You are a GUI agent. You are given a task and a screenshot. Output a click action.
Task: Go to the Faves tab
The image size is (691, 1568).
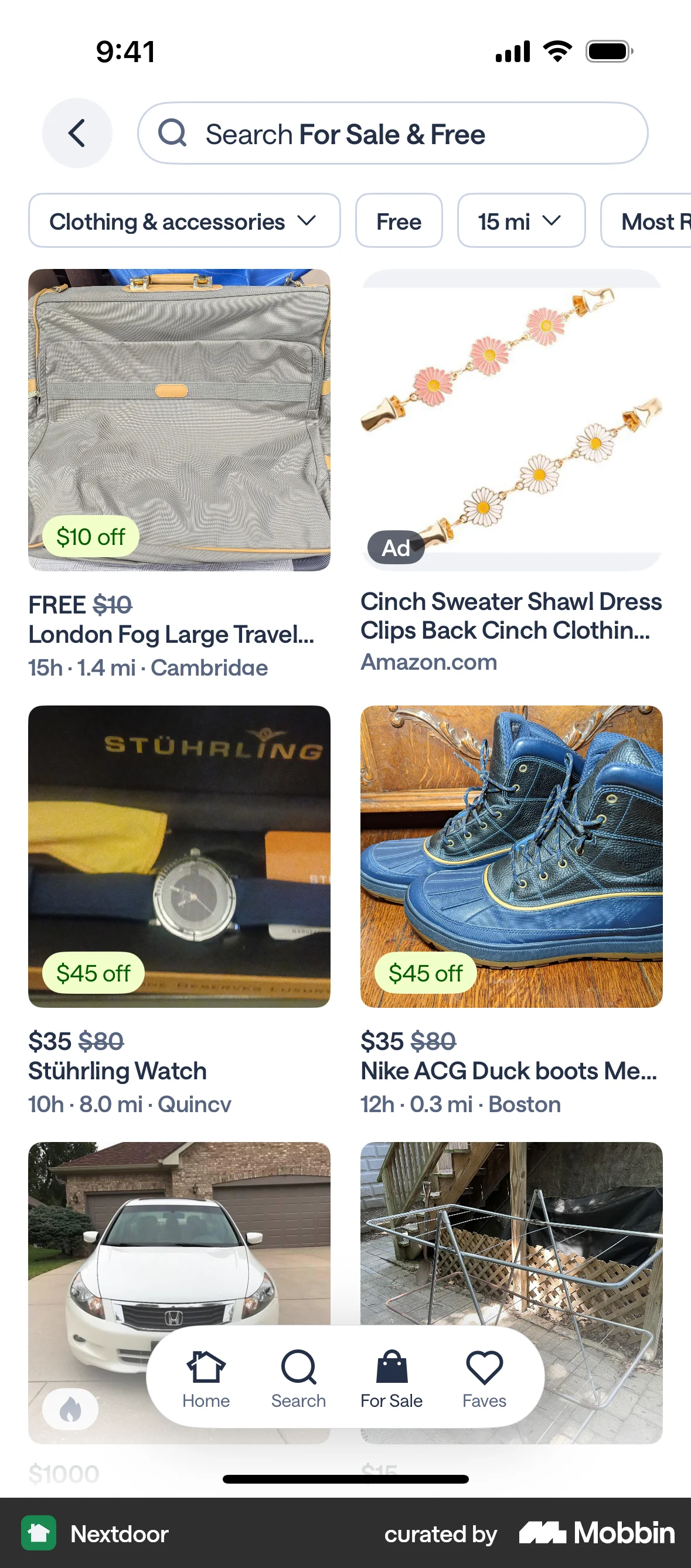pyautogui.click(x=484, y=1378)
